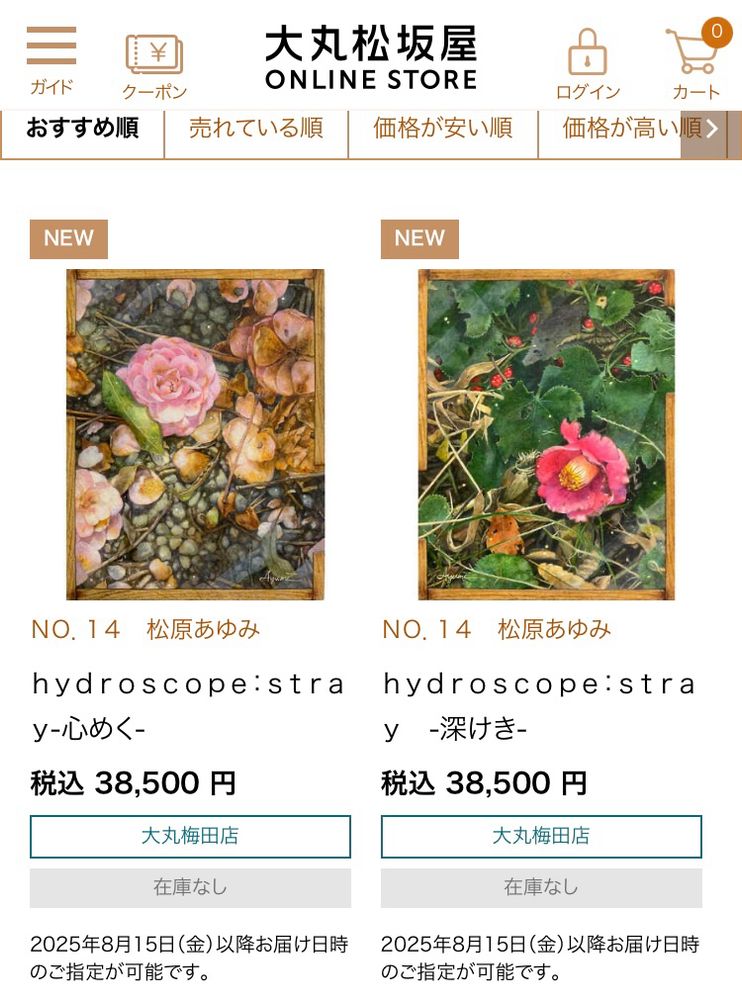The height and width of the screenshot is (1000, 742).
Task: Open the ログイン login page
Action: tap(587, 64)
